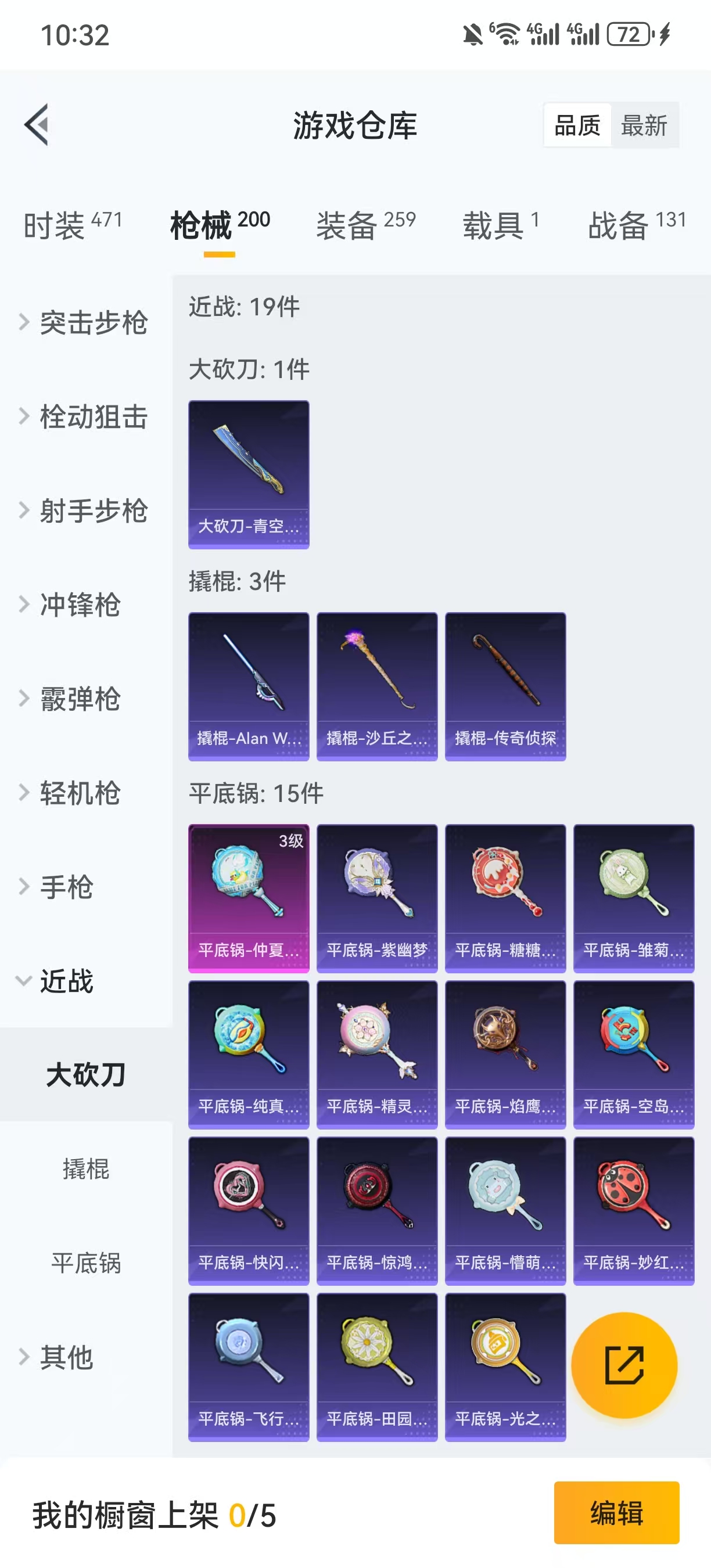Screen dimensions: 711x1568
Task: Open the 大砍刀-青空 item
Action: (249, 475)
